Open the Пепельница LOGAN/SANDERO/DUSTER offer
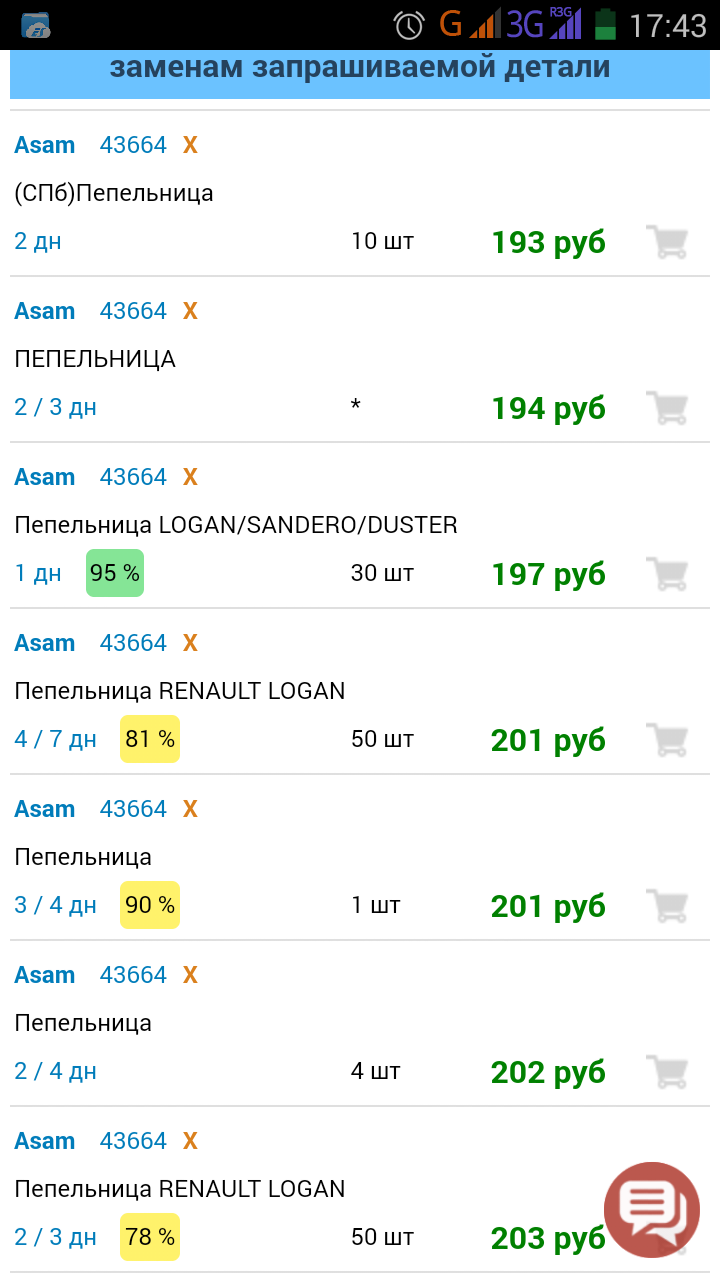The image size is (720, 1280). click(x=360, y=526)
